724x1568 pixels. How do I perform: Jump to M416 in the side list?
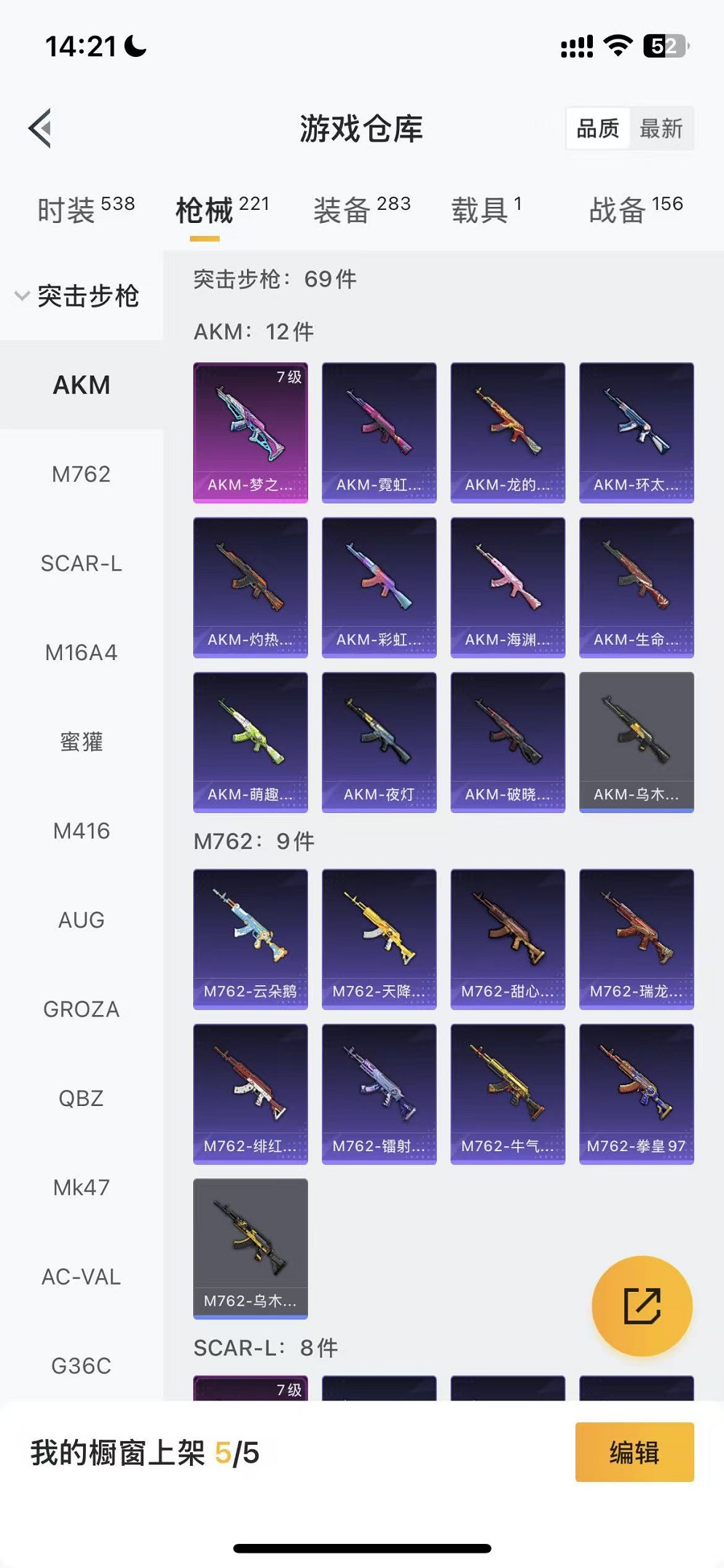coord(81,831)
